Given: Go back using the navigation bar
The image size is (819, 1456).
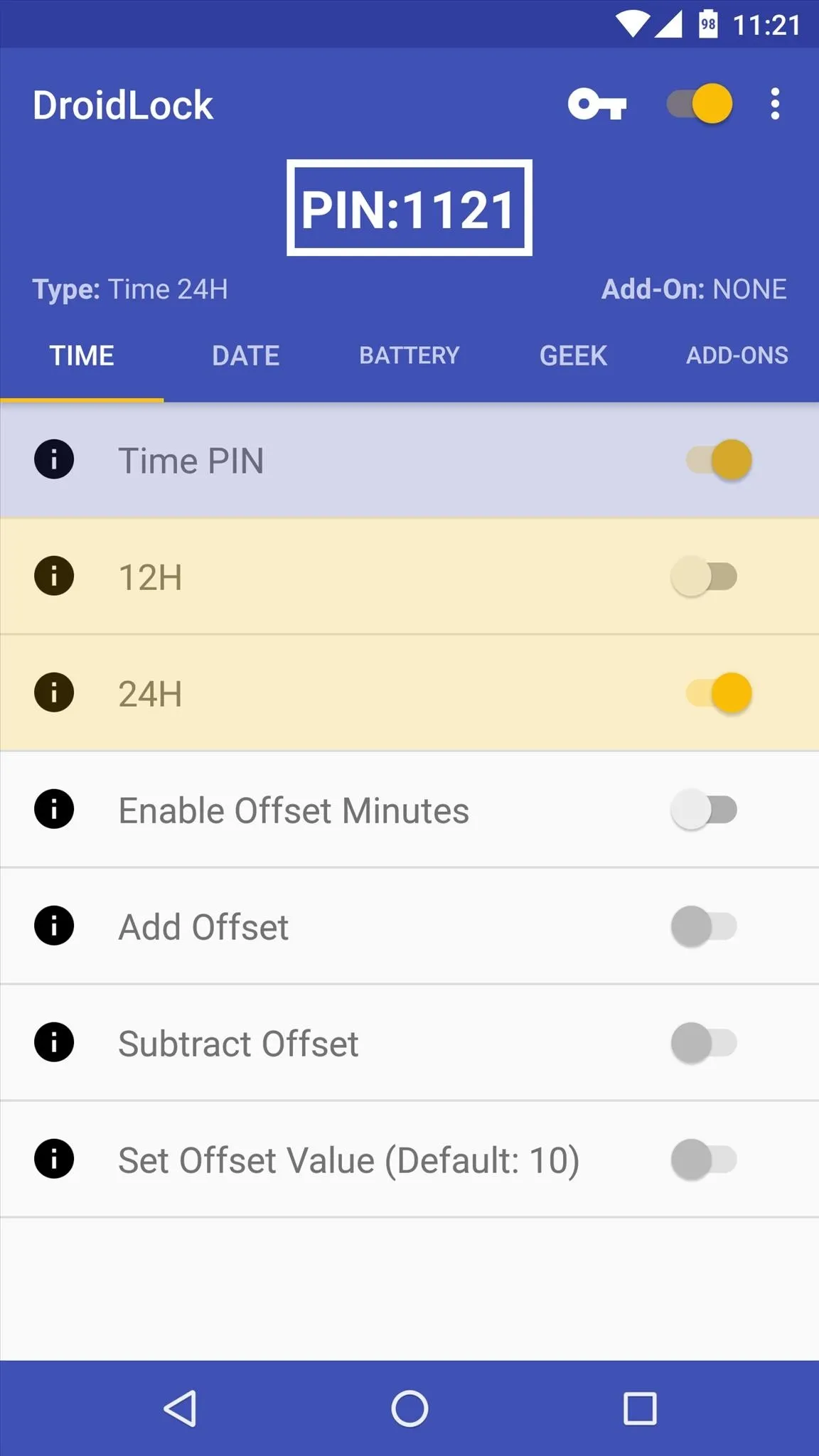Looking at the screenshot, I should tap(180, 1408).
